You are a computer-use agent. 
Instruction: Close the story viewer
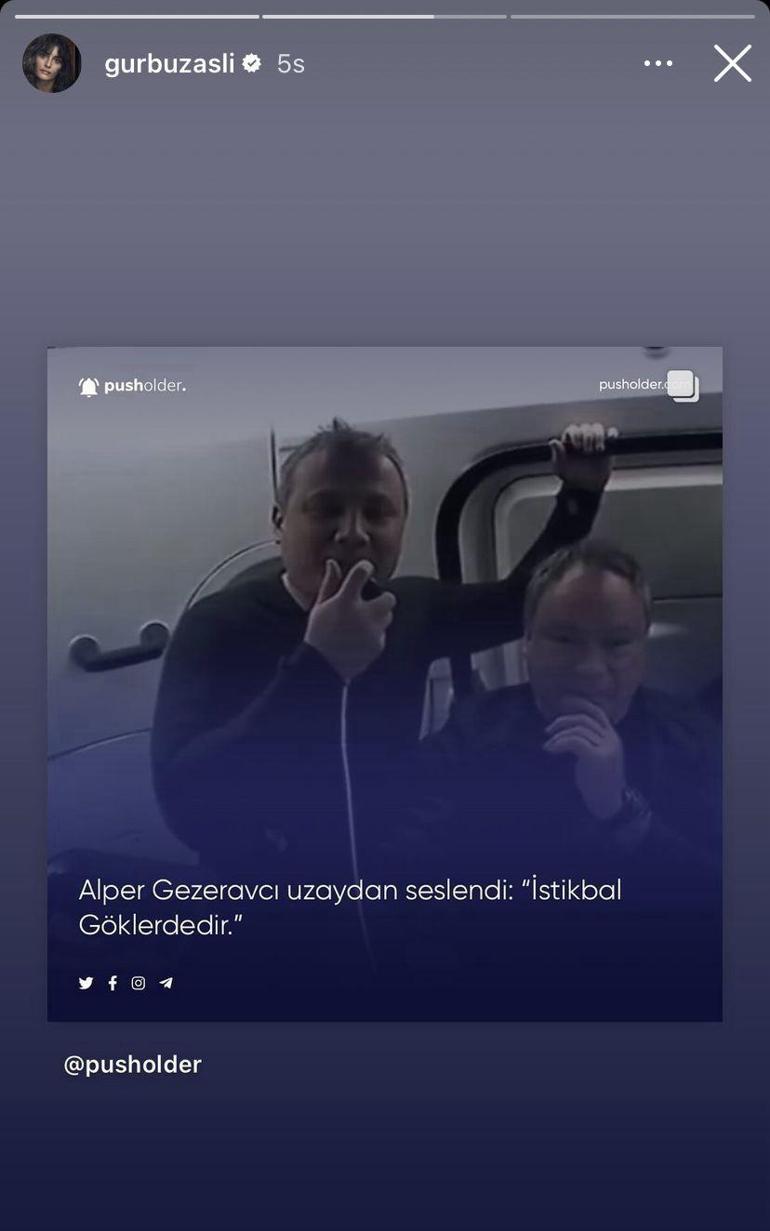[732, 64]
